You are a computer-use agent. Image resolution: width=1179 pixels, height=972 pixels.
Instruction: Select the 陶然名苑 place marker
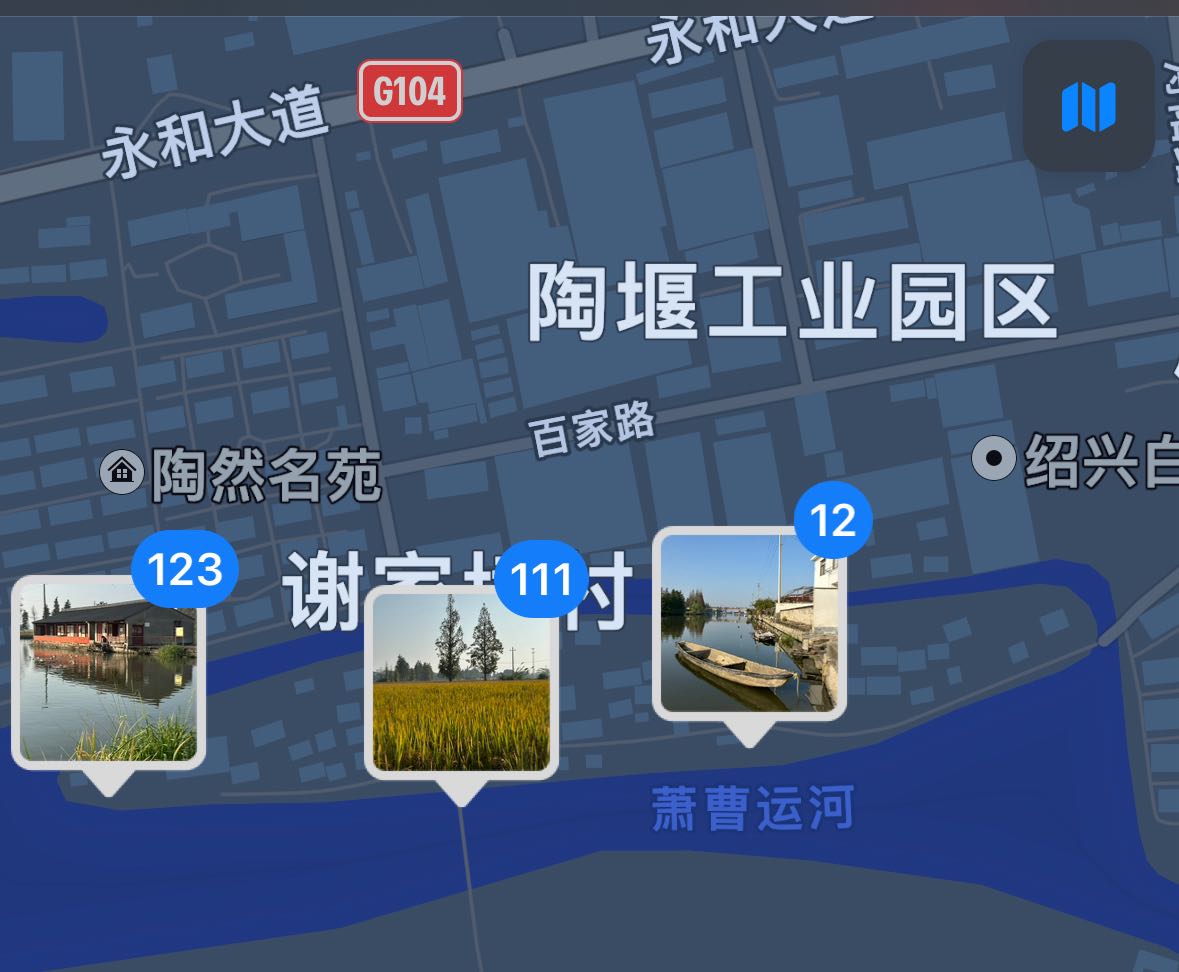click(x=123, y=472)
